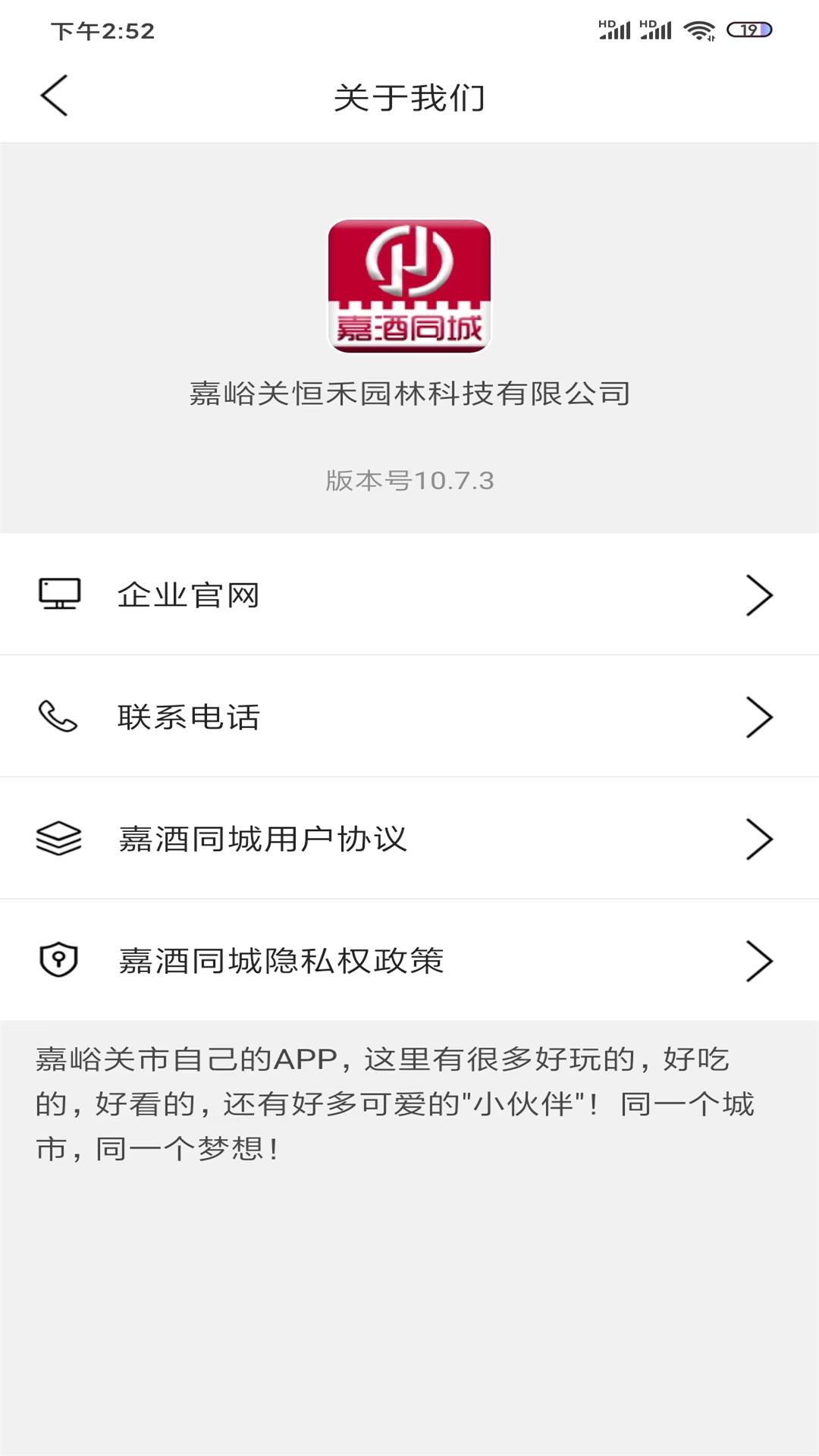The height and width of the screenshot is (1456, 819).
Task: Tap the version number 版本号10.7.3
Action: 409,480
